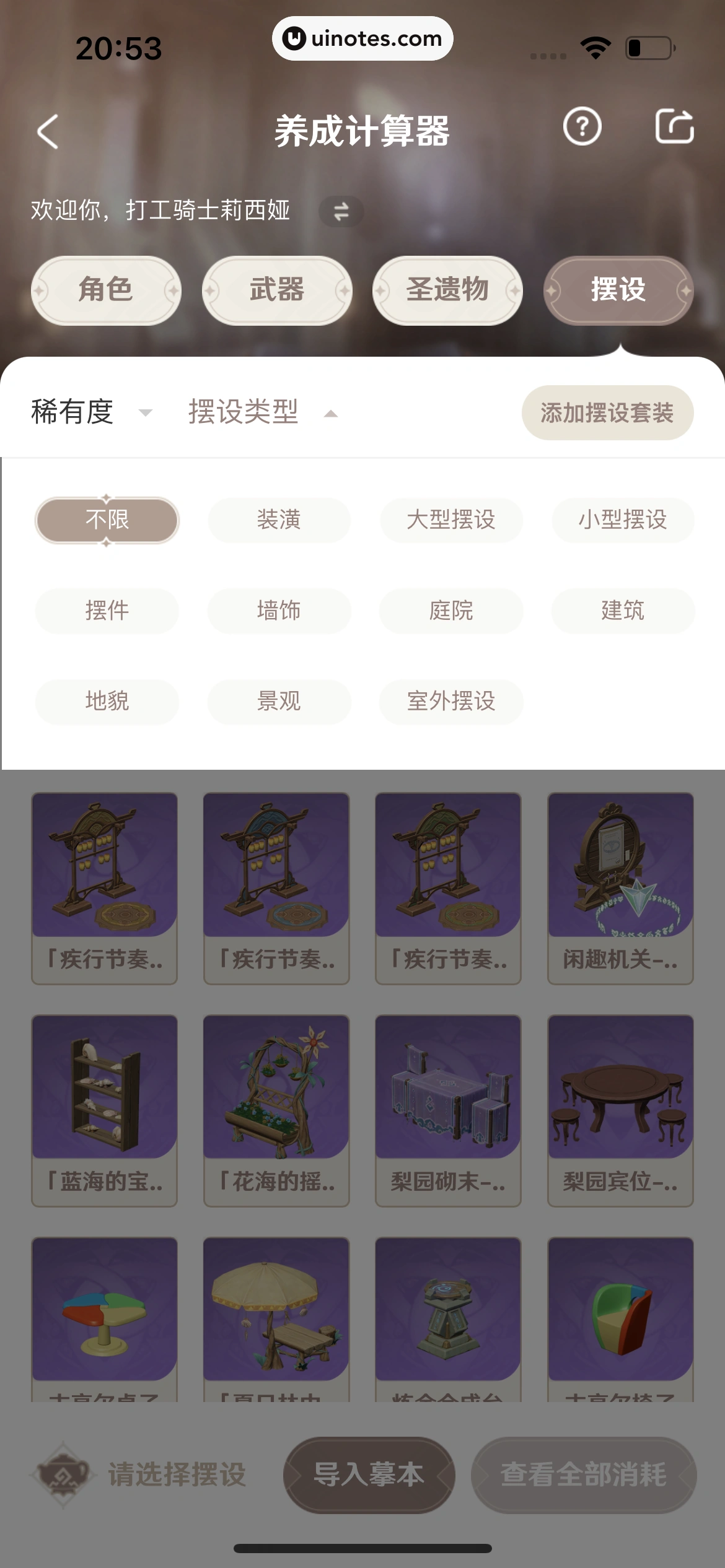Tap the switch account icon beside the username

pyautogui.click(x=341, y=211)
